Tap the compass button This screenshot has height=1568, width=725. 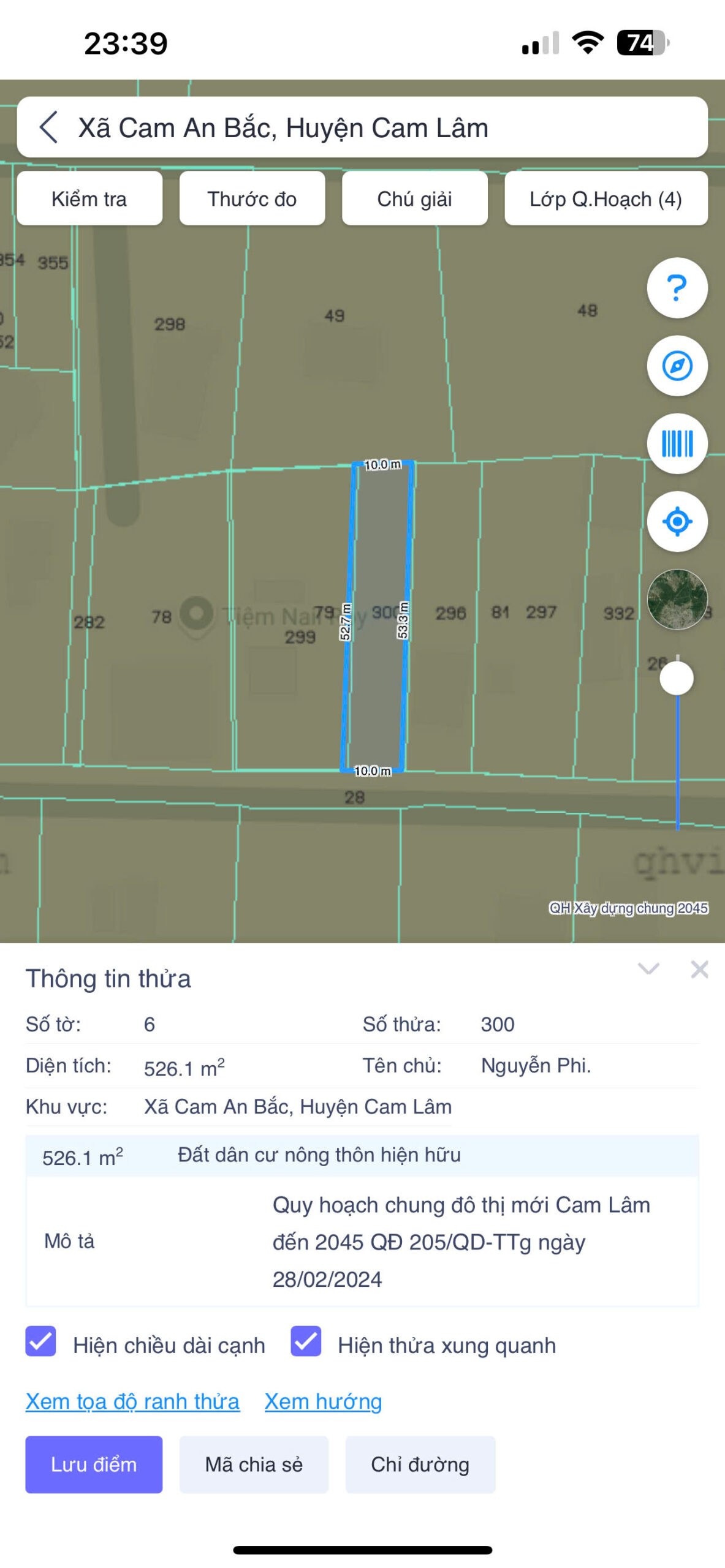click(677, 366)
